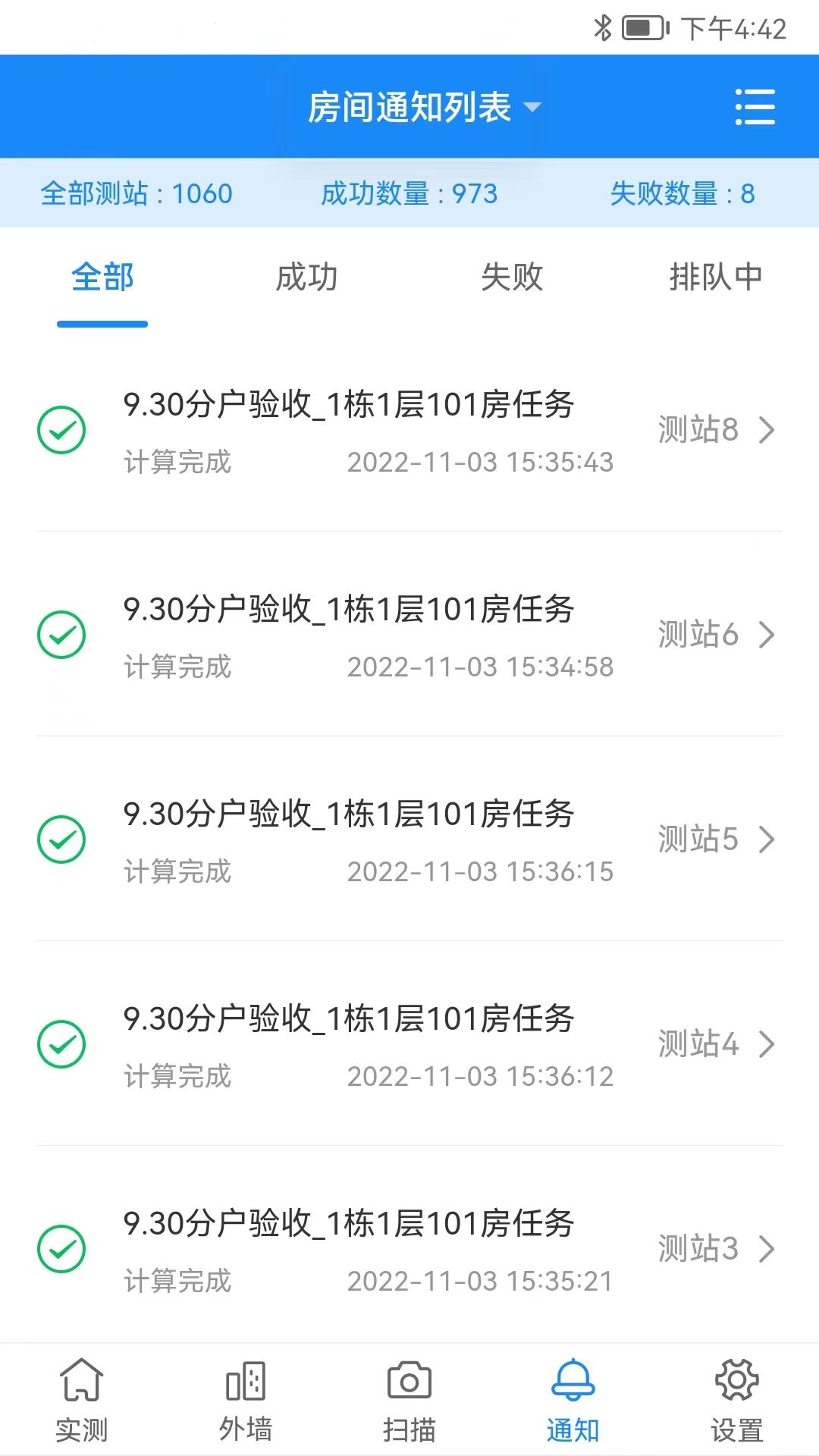This screenshot has height=1456, width=819.
Task: Tap the success check on the 测站3 entry
Action: pyautogui.click(x=62, y=1249)
